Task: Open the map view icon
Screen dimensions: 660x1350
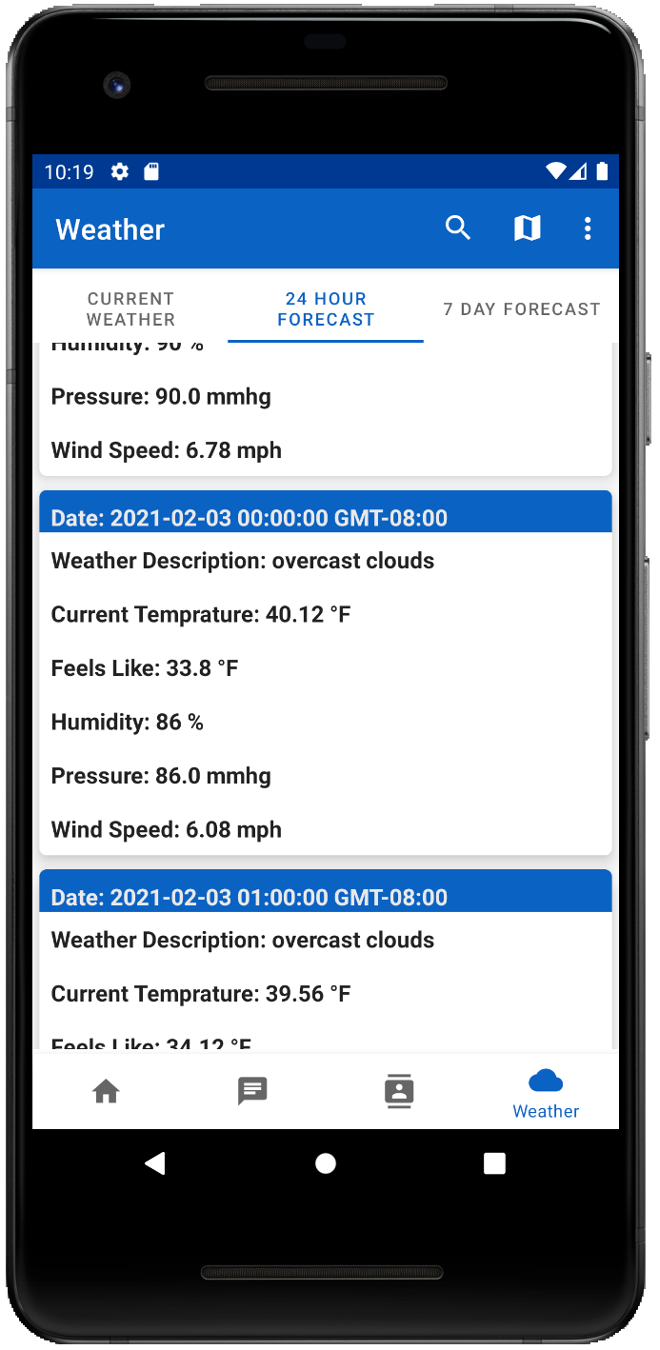Action: click(x=527, y=228)
